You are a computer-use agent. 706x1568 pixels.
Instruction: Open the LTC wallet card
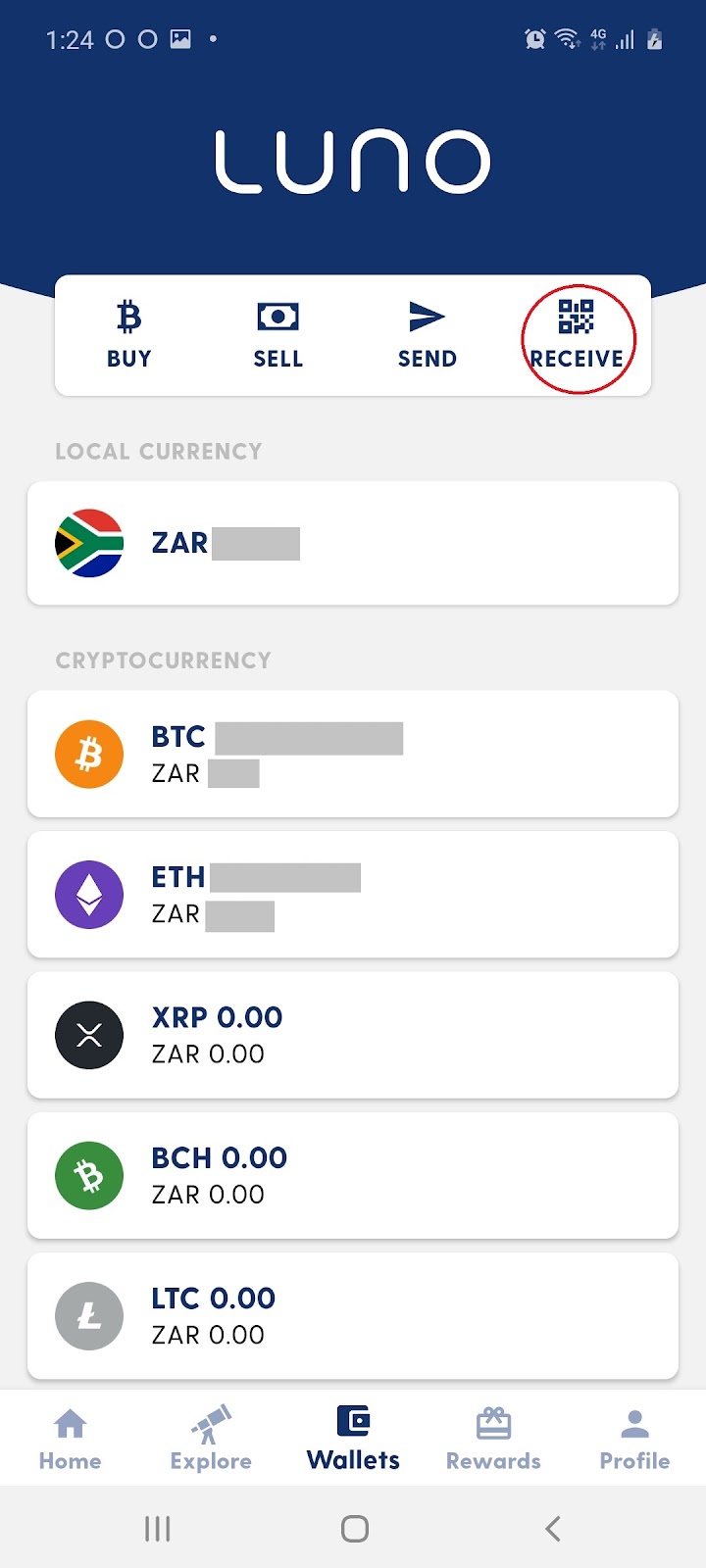coord(353,1315)
